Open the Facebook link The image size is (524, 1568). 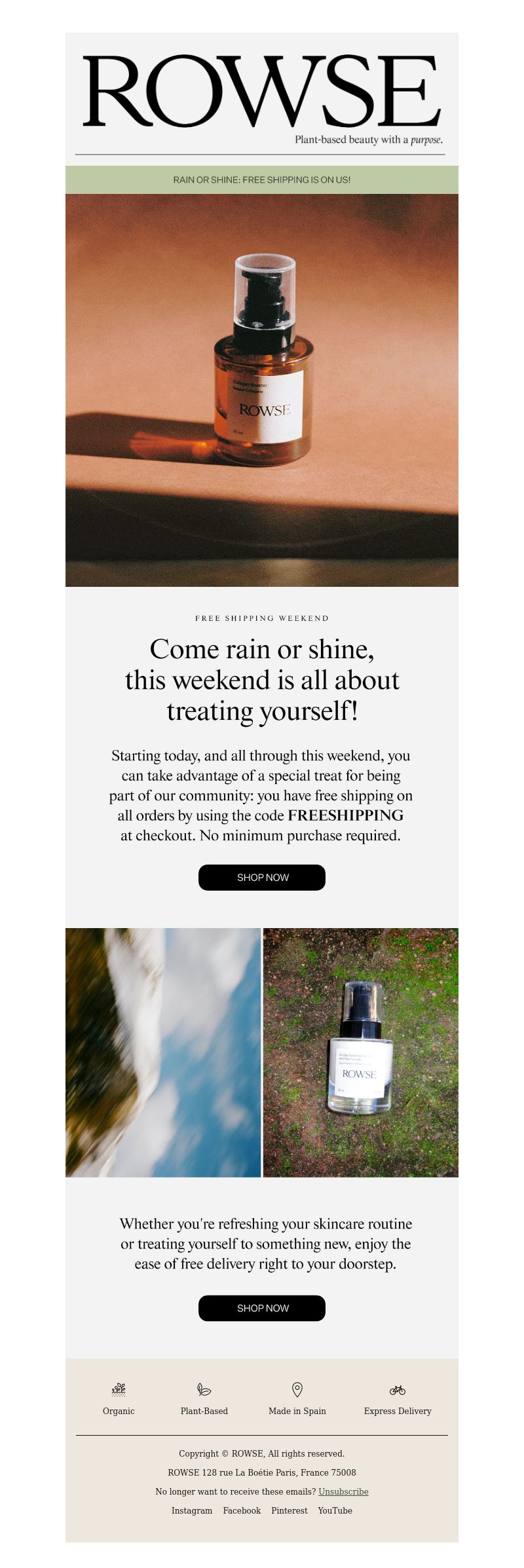[242, 1510]
